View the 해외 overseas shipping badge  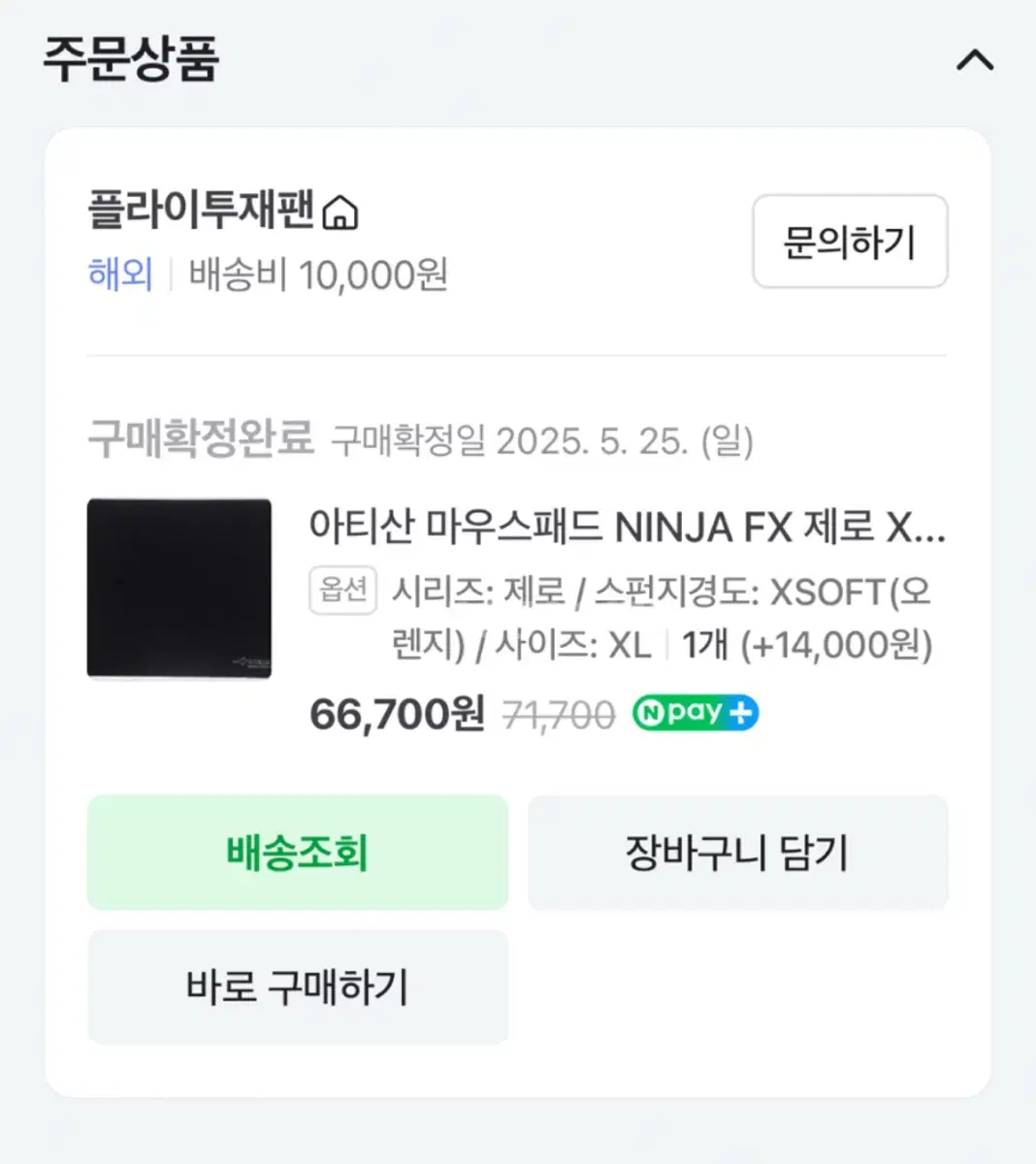pos(118,275)
